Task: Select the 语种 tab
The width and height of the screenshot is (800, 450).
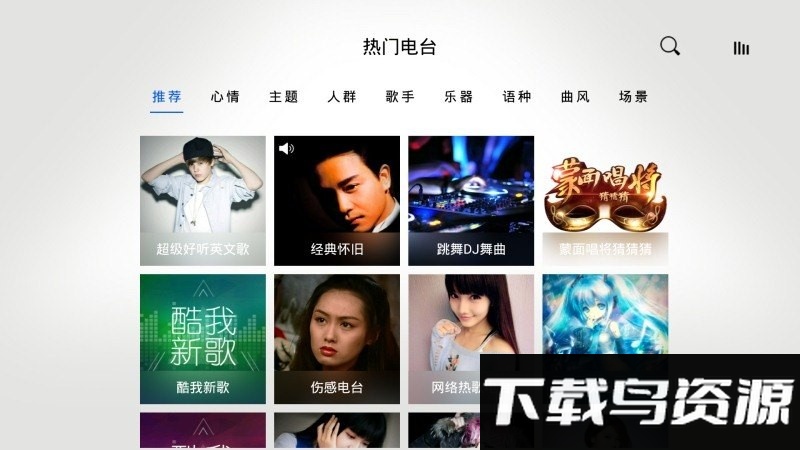Action: click(517, 97)
